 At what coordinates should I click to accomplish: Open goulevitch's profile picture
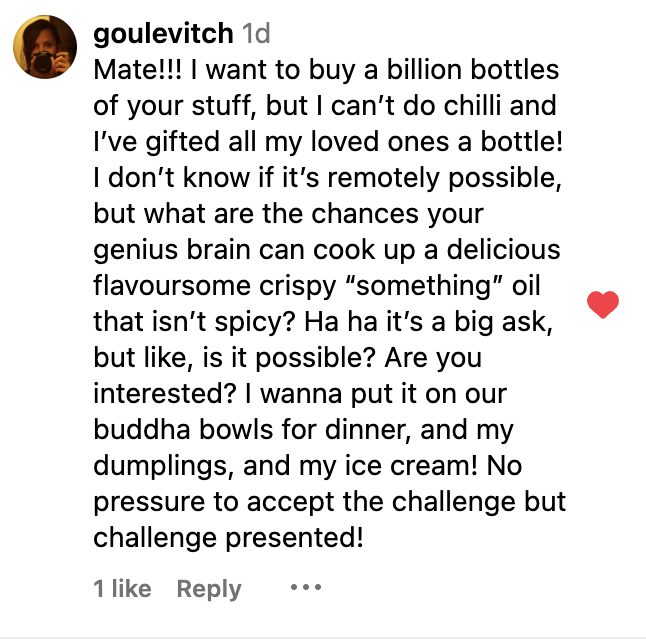[x=46, y=47]
